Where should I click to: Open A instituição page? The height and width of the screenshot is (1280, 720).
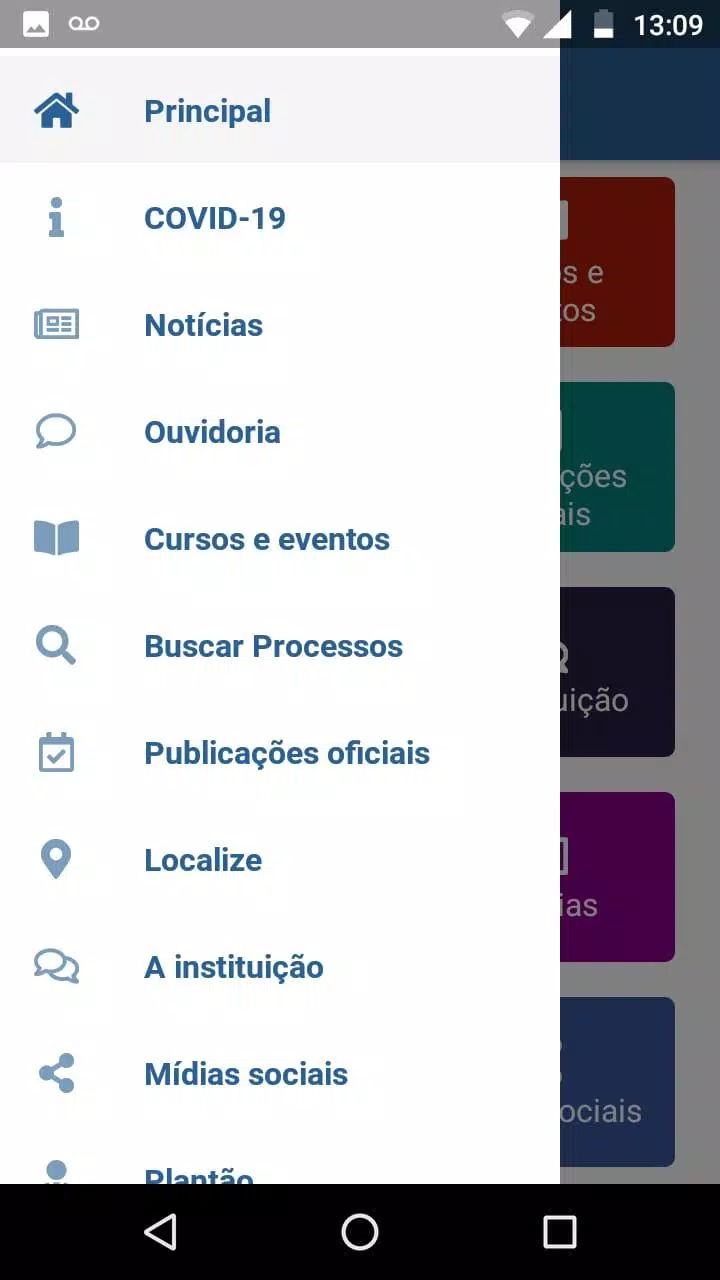280,967
